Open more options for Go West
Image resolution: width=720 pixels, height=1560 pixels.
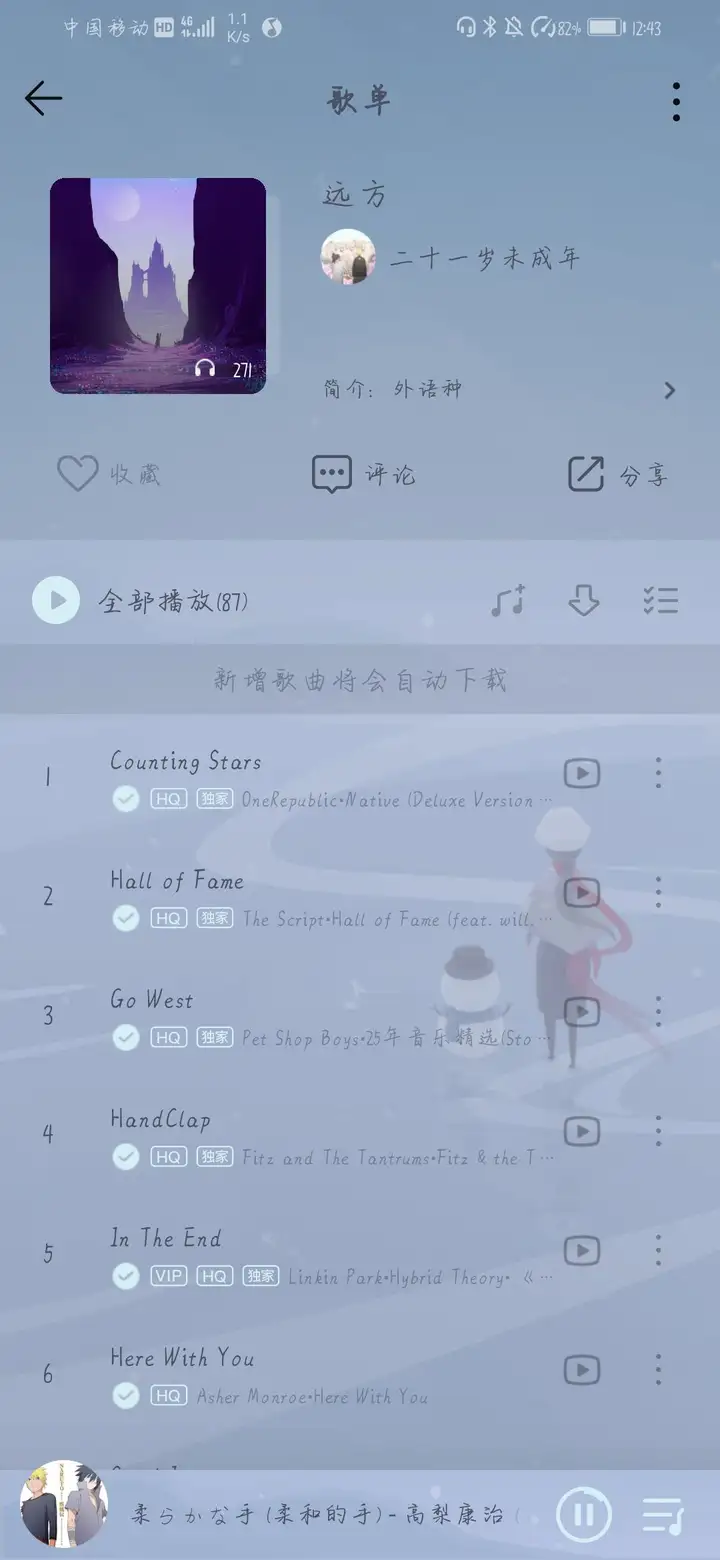point(658,1012)
